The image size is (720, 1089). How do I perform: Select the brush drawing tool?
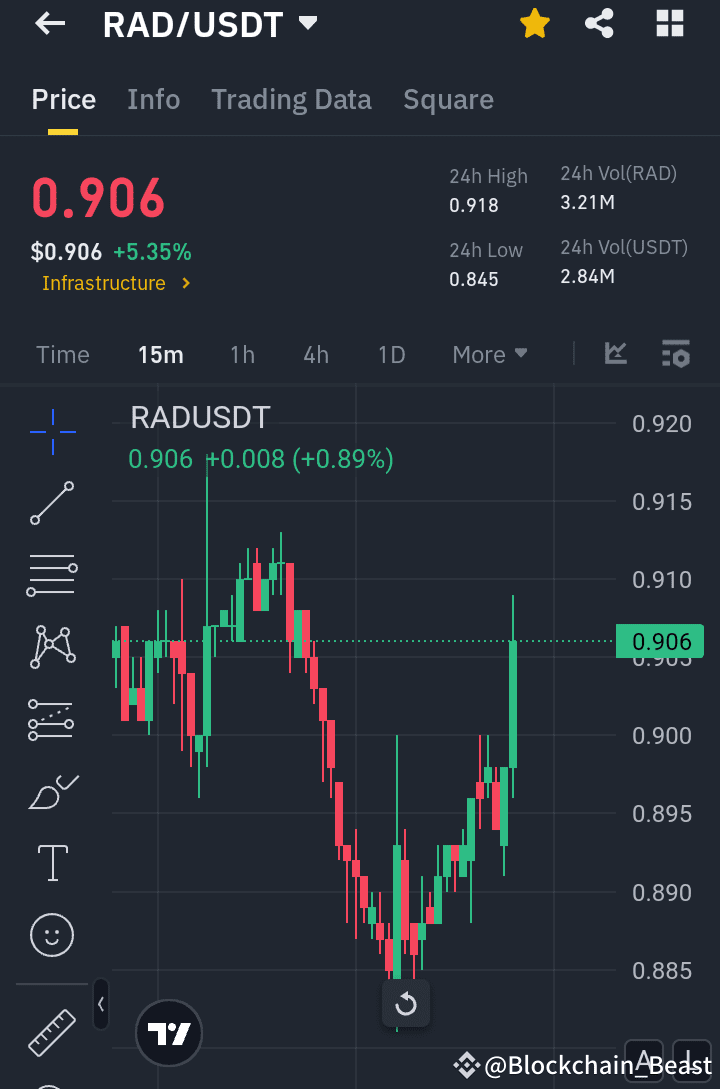point(51,791)
